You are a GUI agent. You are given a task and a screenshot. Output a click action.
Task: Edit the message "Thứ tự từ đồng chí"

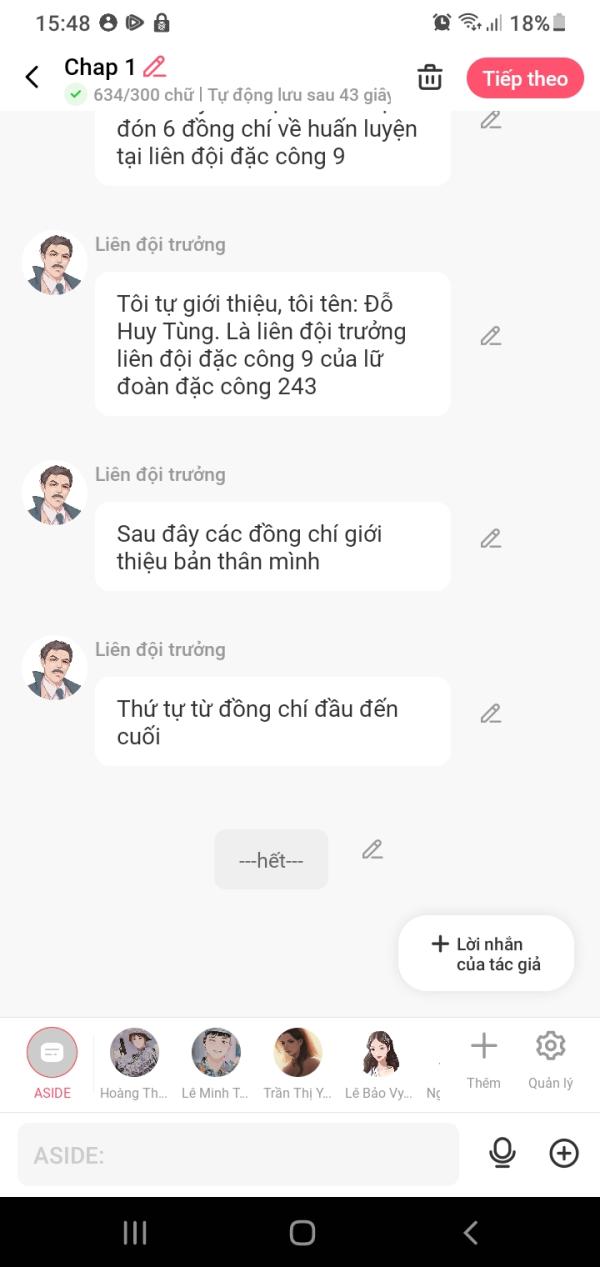point(490,714)
